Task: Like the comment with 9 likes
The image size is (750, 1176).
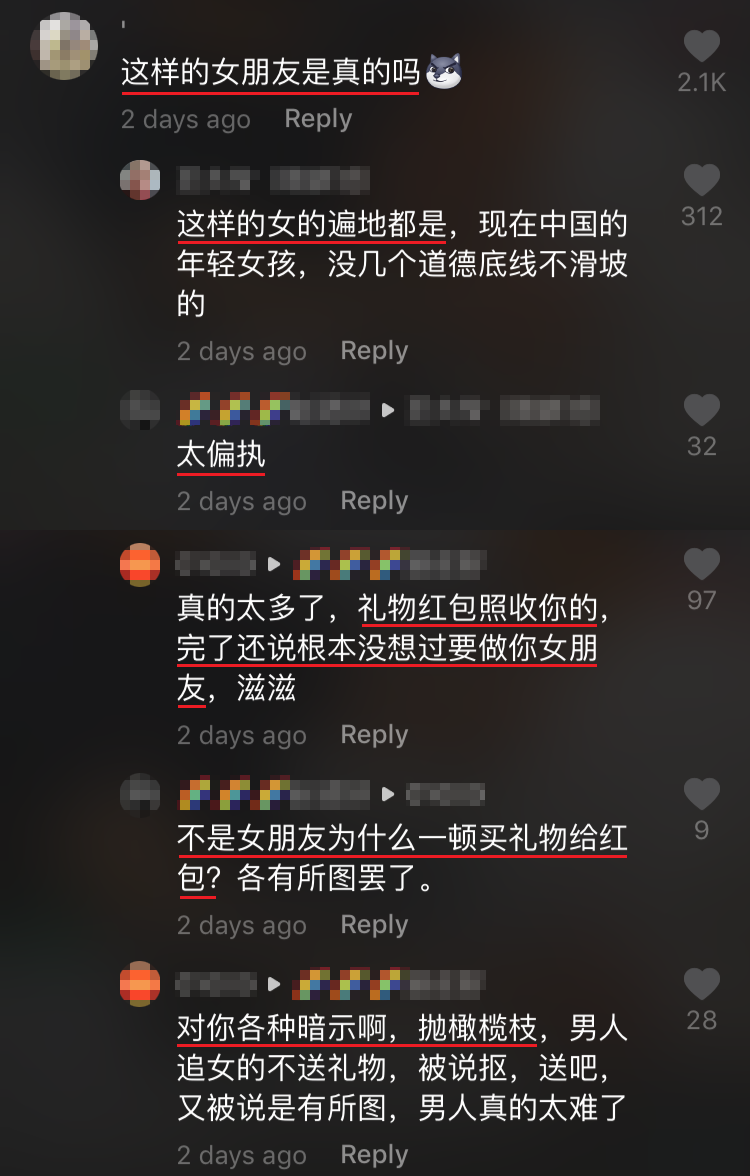Action: coord(702,795)
